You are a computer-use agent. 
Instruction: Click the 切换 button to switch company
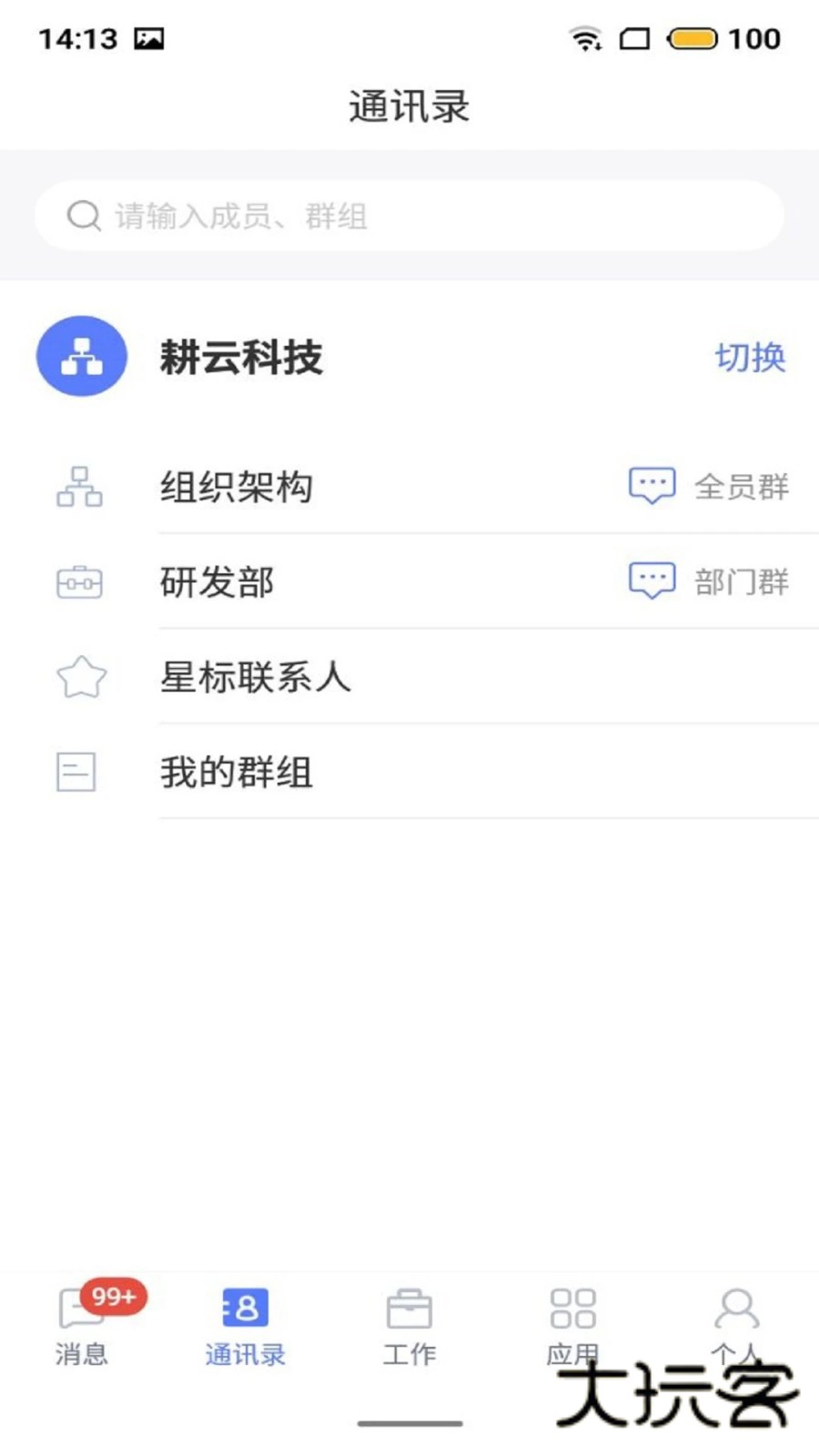(x=750, y=357)
